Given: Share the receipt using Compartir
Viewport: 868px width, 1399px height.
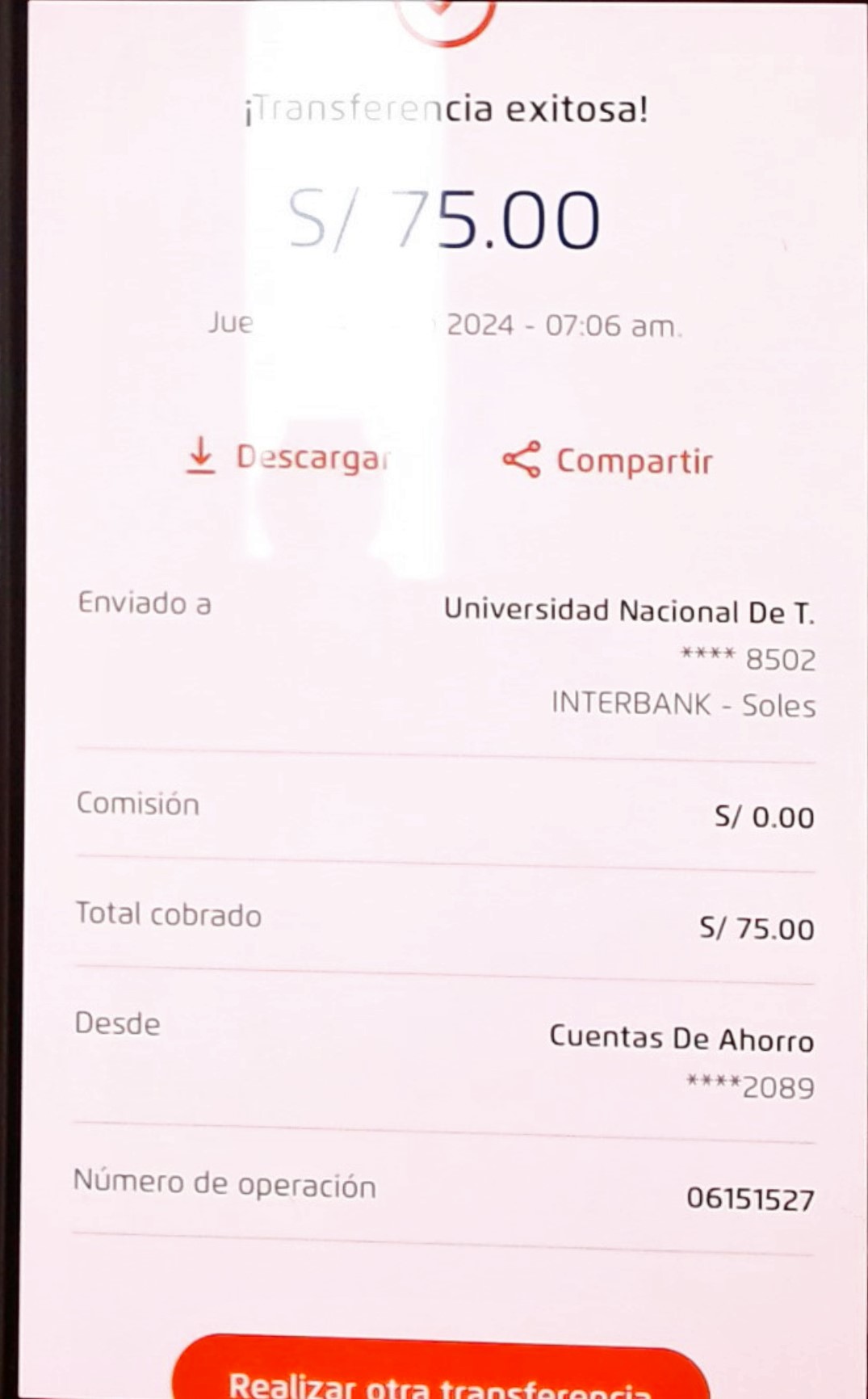Looking at the screenshot, I should (607, 460).
